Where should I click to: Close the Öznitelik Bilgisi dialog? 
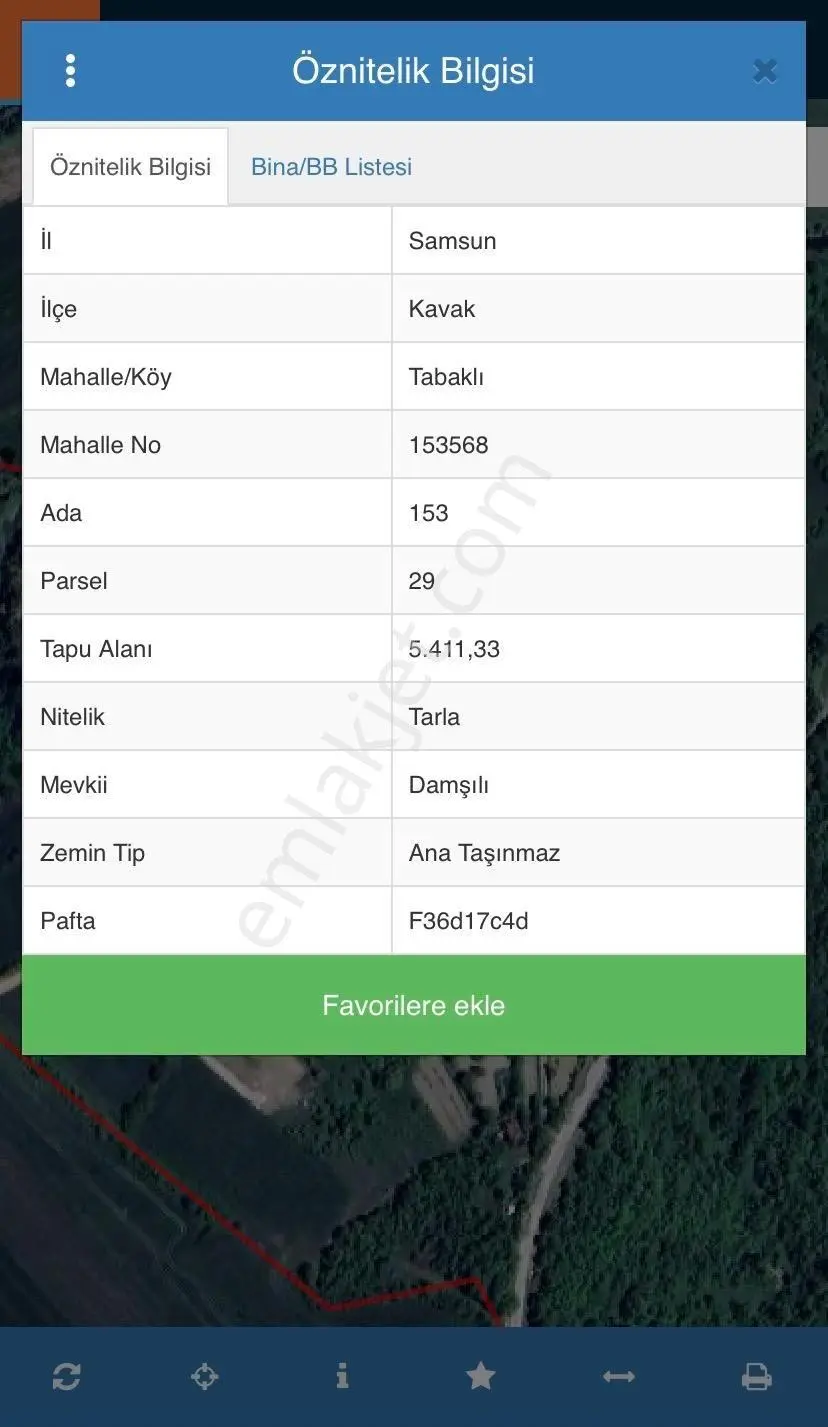tap(765, 71)
